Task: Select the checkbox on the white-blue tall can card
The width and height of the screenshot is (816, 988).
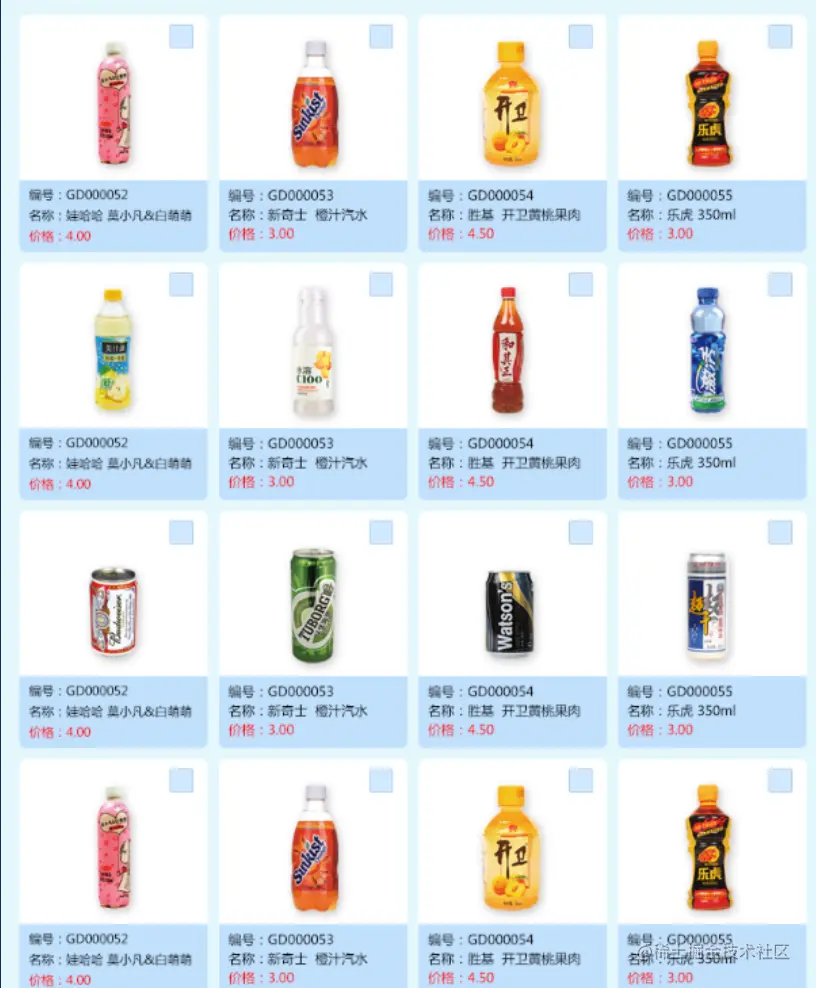Action: [780, 533]
